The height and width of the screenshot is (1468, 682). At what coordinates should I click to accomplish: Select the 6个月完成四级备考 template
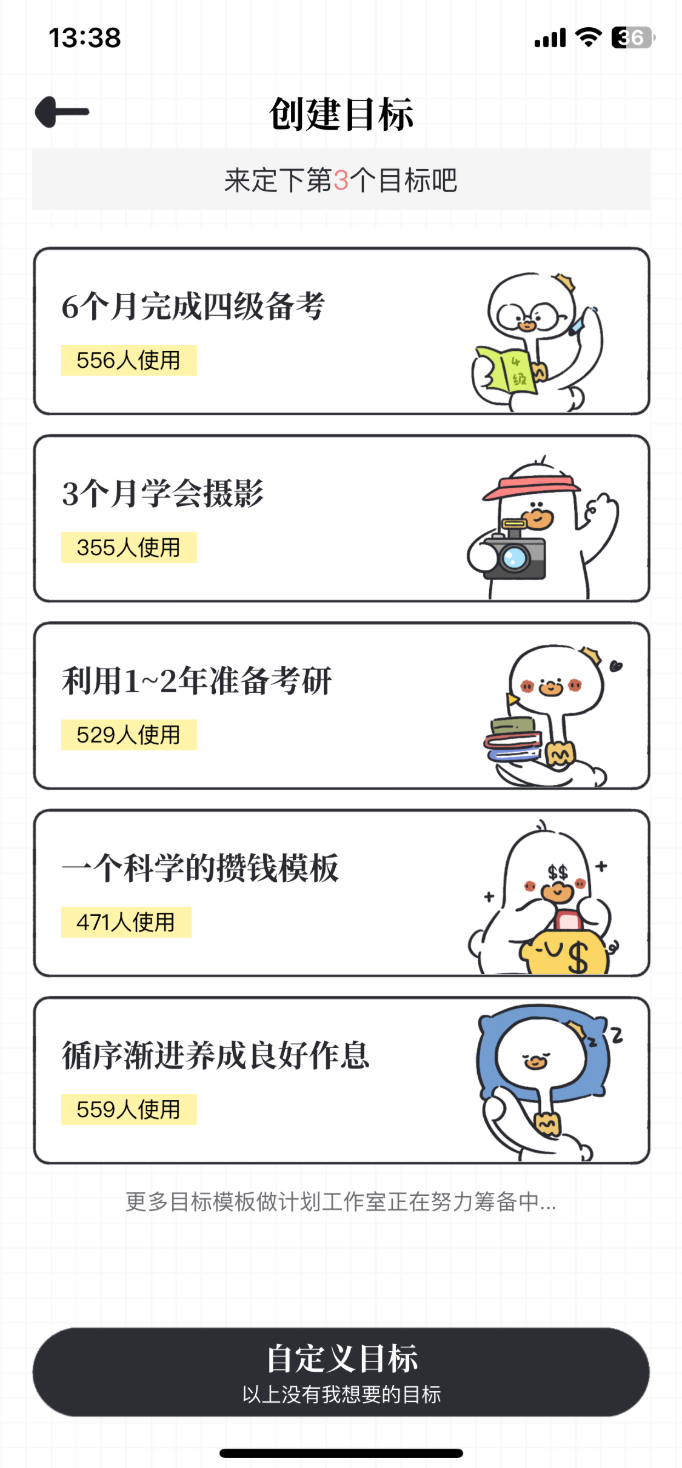point(341,331)
